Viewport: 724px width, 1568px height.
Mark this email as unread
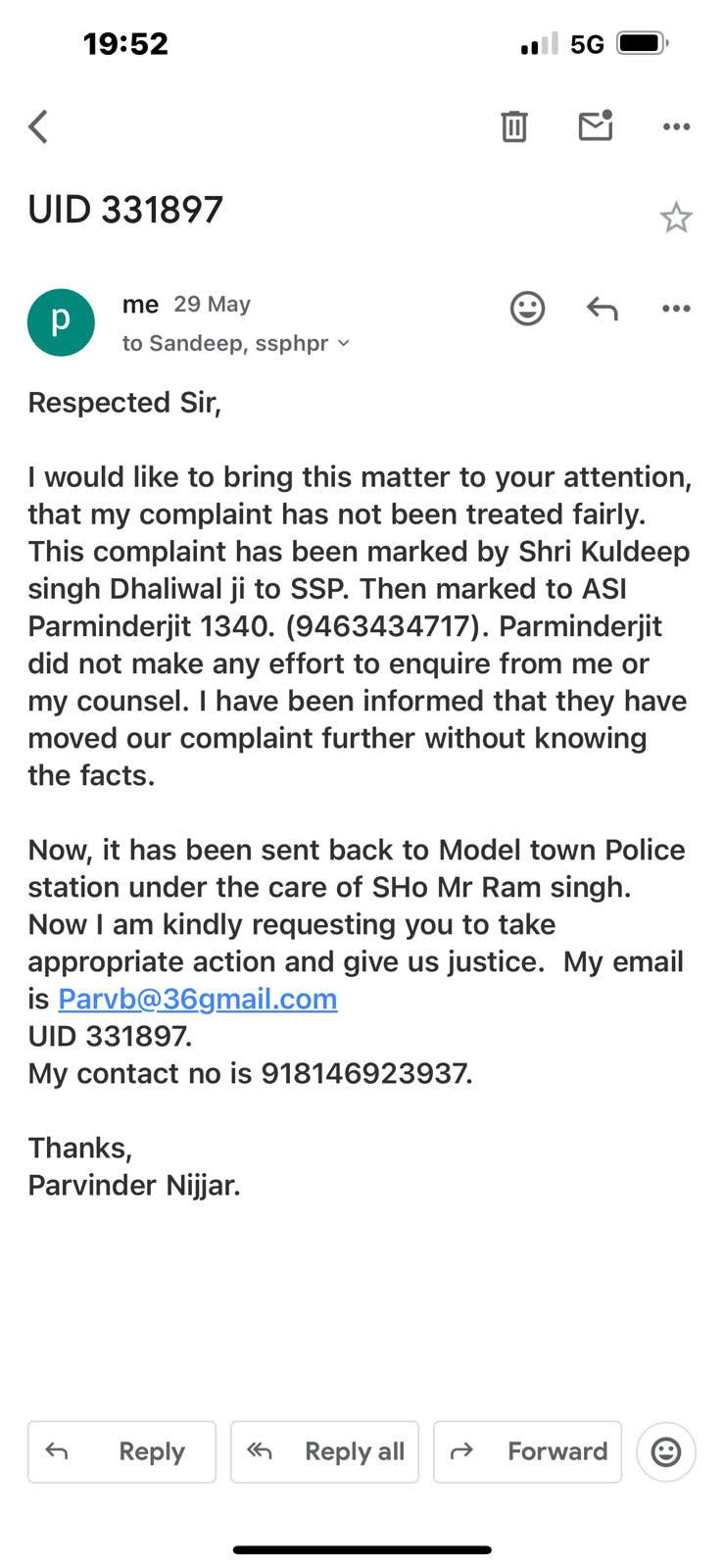point(596,126)
